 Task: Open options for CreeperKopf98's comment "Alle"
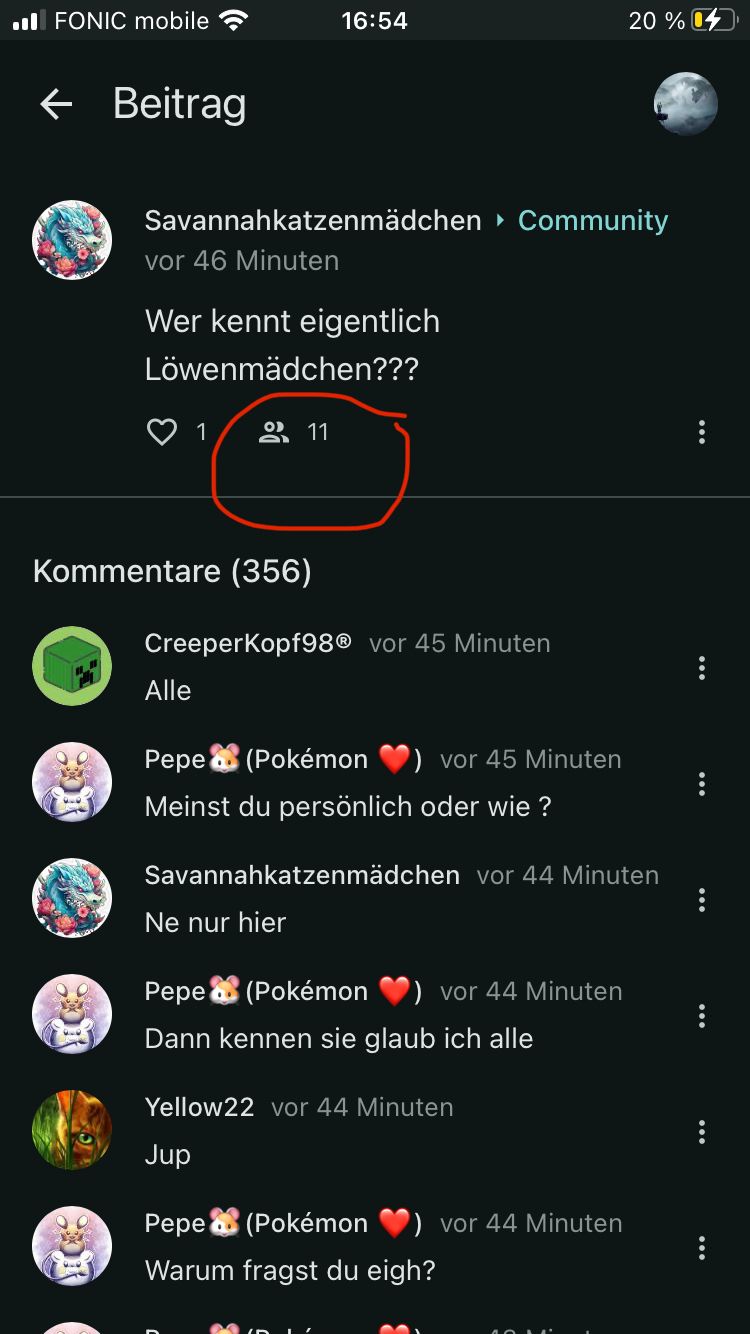(x=702, y=667)
